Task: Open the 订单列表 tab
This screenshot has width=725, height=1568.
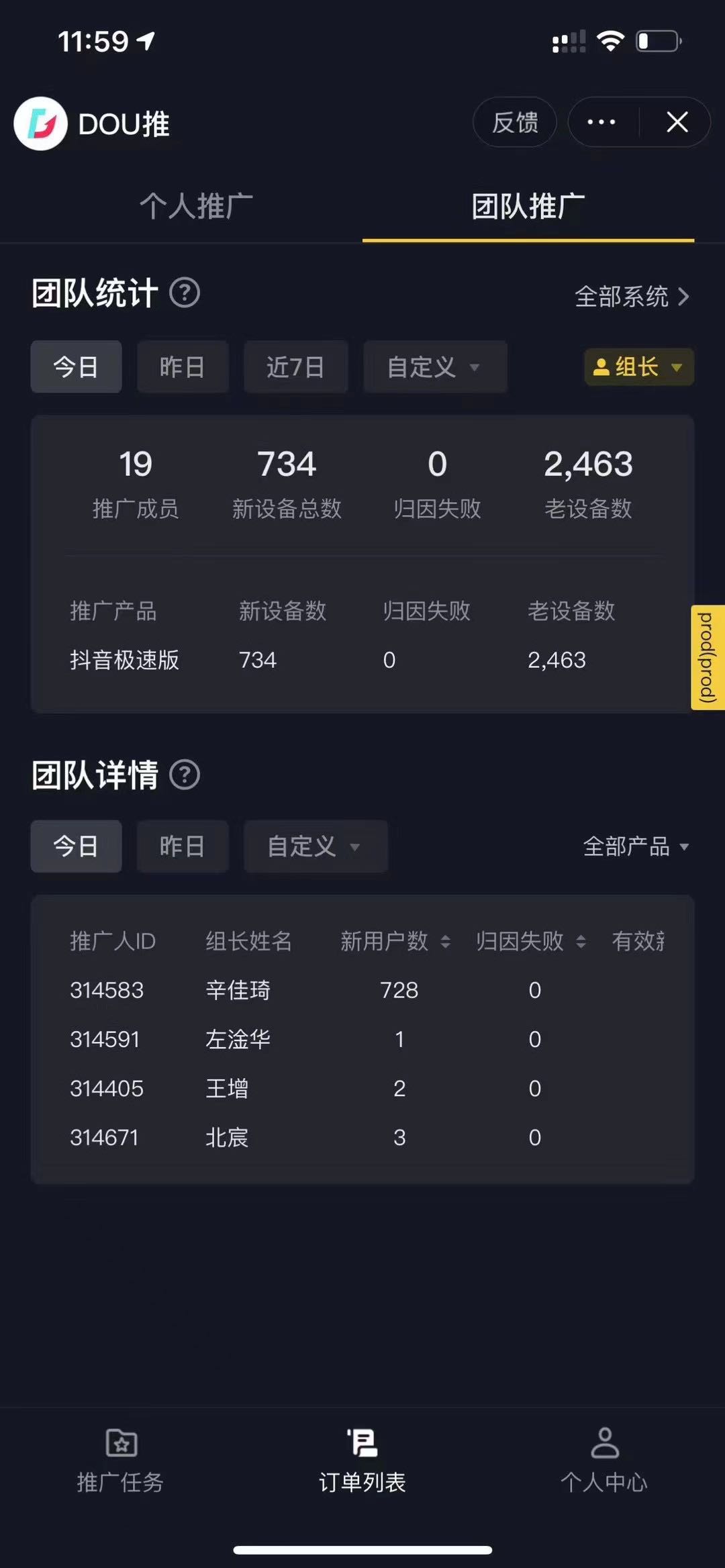Action: [x=362, y=1461]
